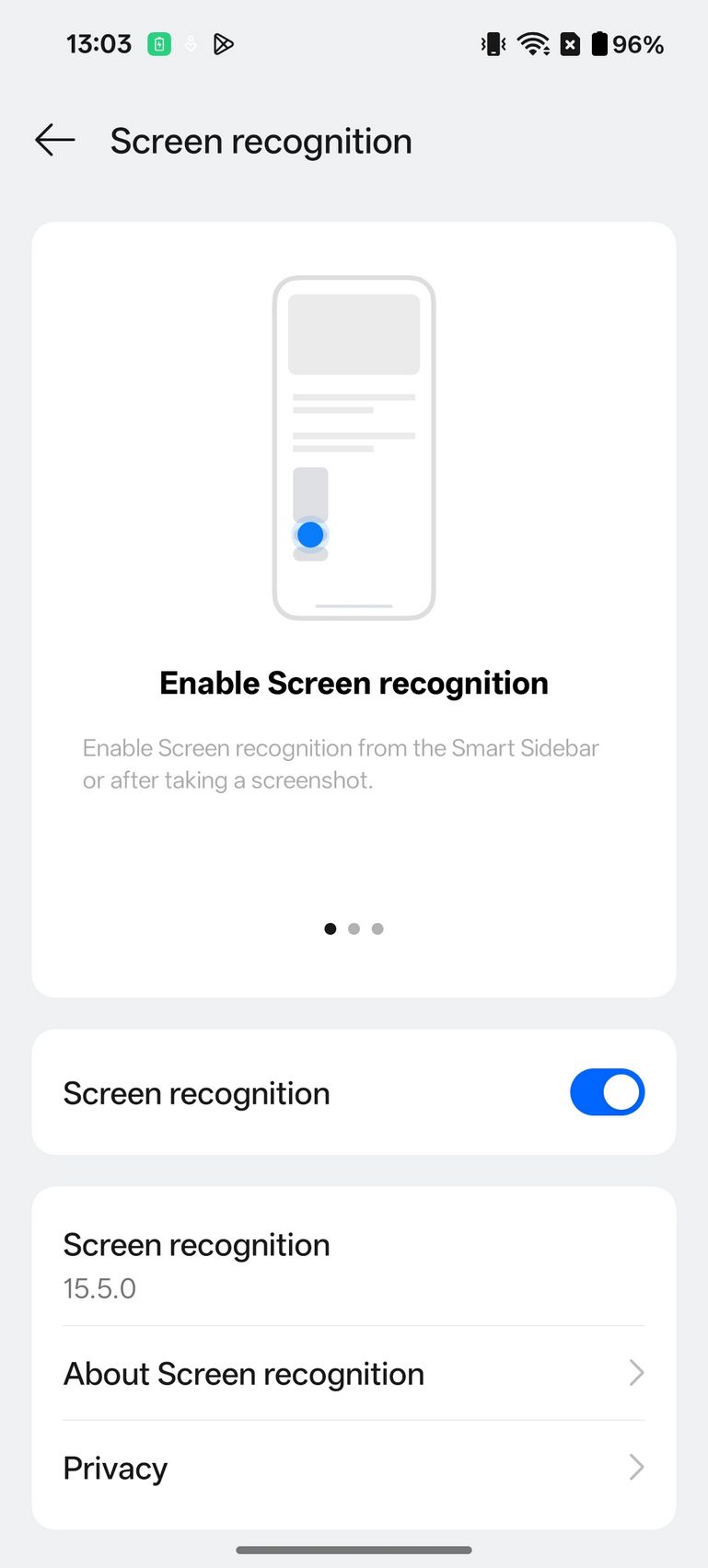The width and height of the screenshot is (708, 1568).
Task: Go back using the arrow icon
Action: tap(54, 141)
